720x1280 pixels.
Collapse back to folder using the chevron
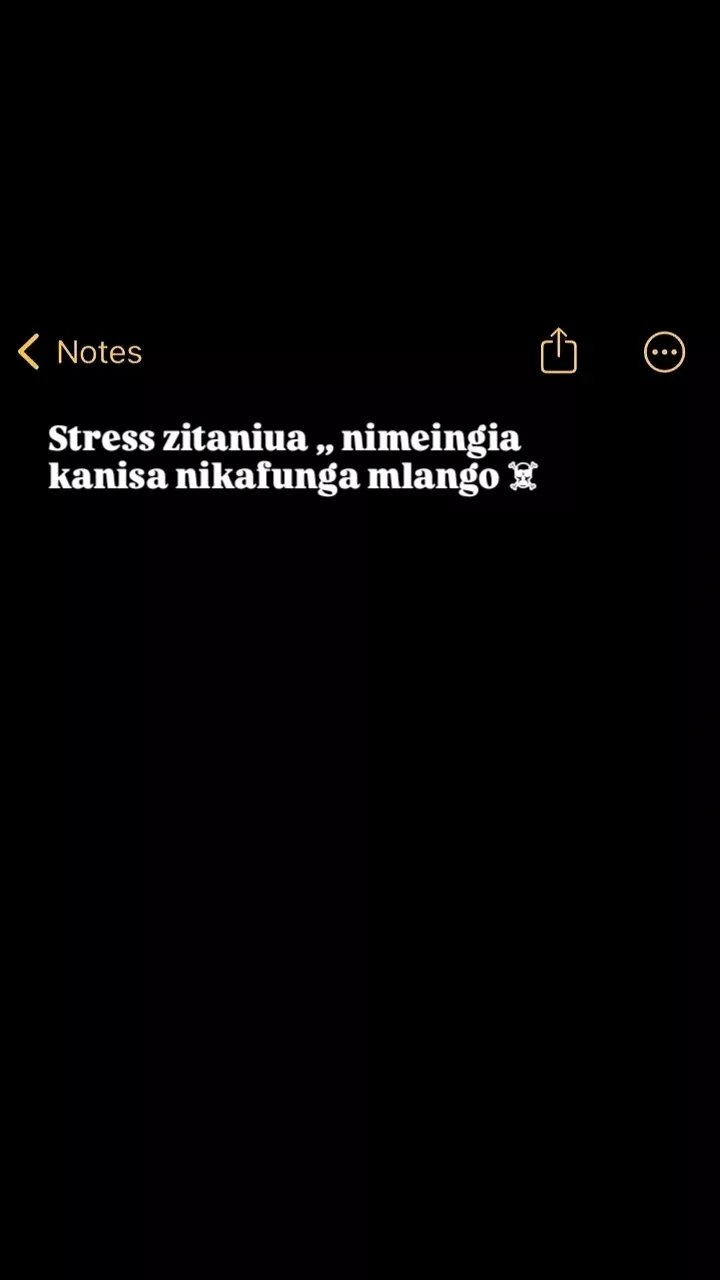click(x=28, y=352)
